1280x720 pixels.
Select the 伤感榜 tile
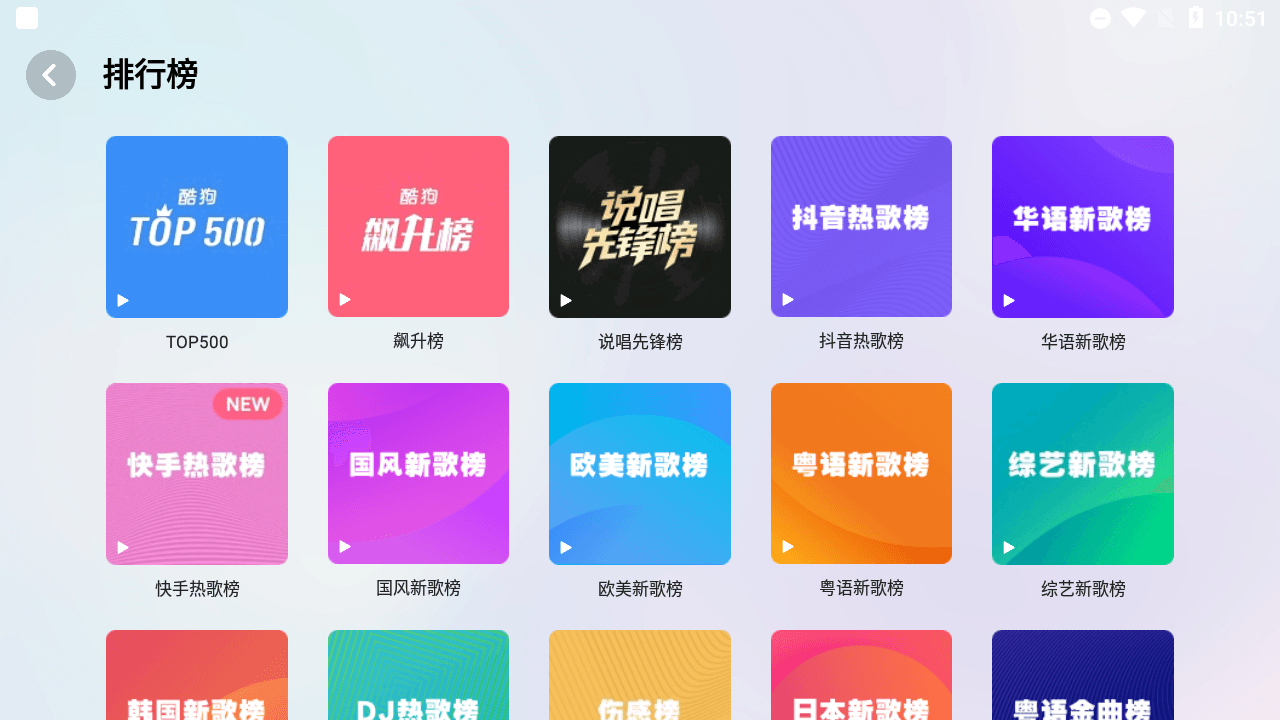640,678
